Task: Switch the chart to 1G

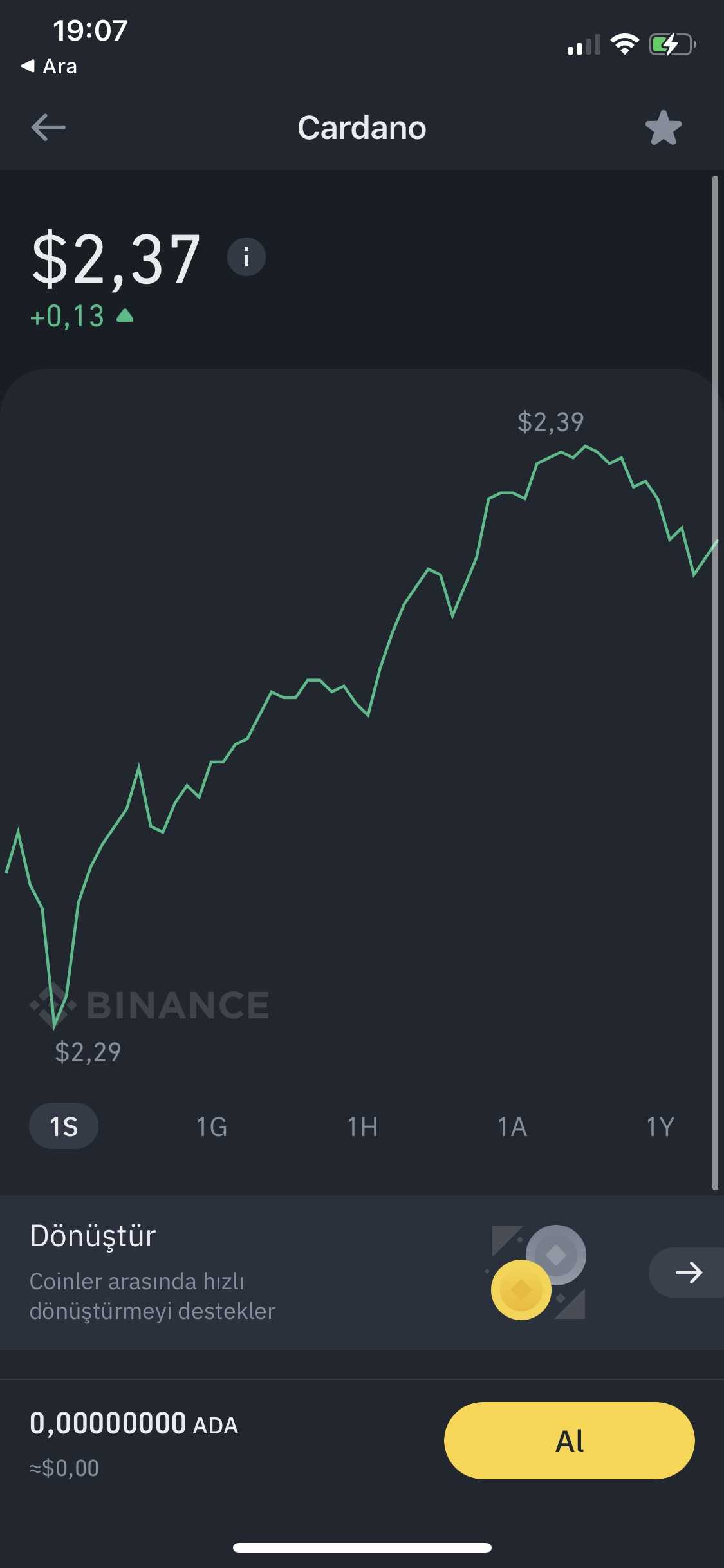Action: [212, 1126]
